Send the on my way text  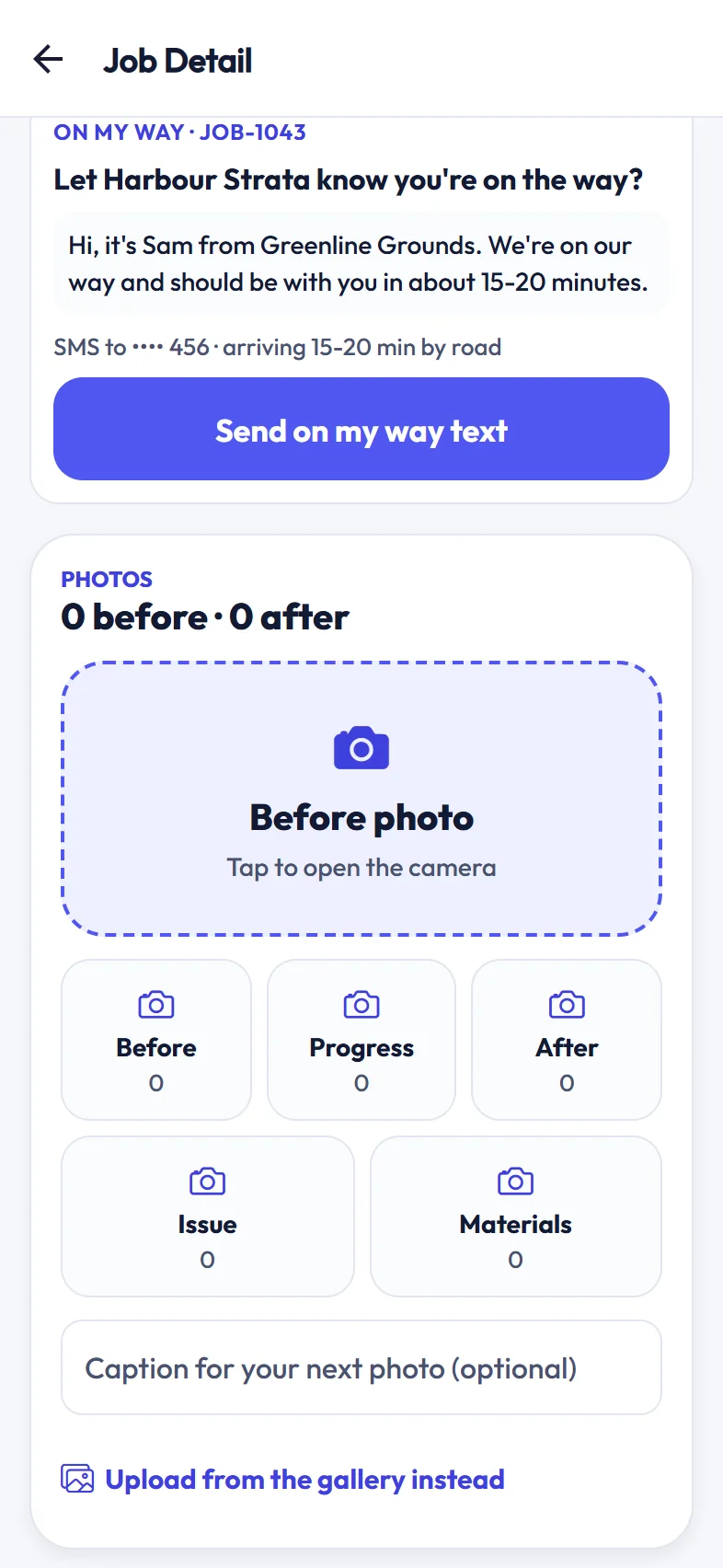(361, 429)
